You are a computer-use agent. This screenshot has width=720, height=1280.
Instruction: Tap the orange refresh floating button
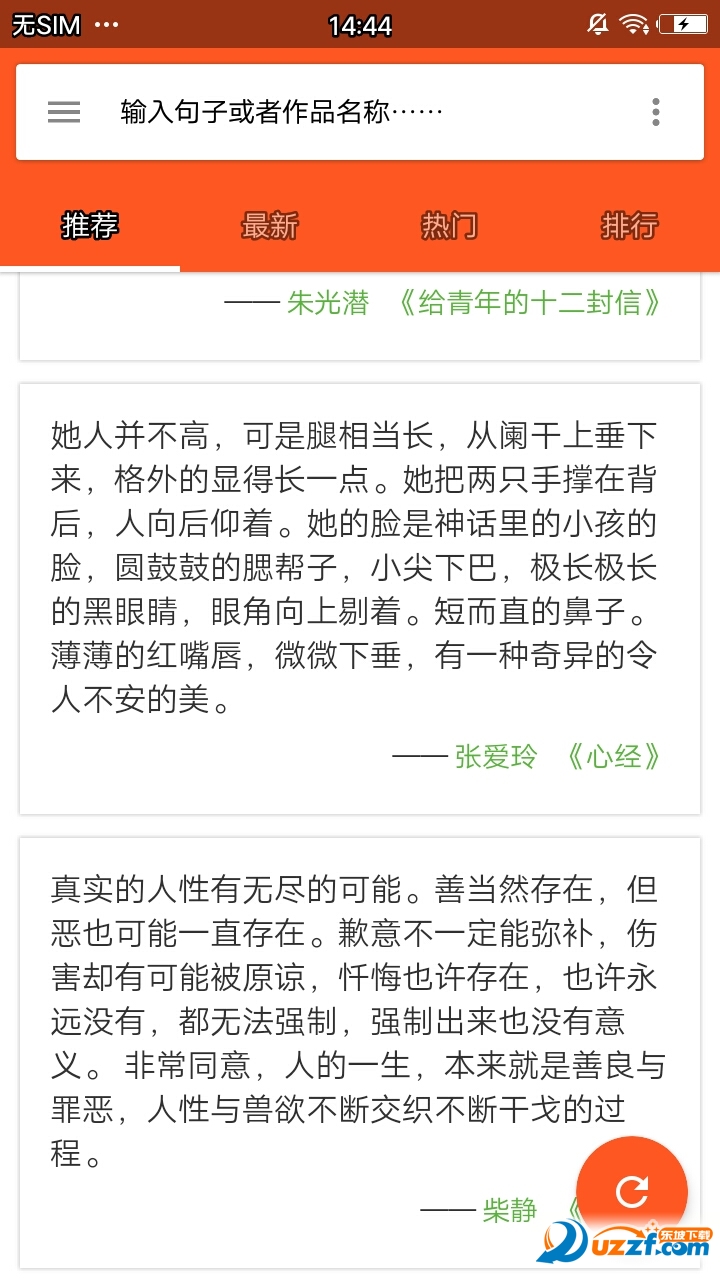click(x=630, y=1190)
